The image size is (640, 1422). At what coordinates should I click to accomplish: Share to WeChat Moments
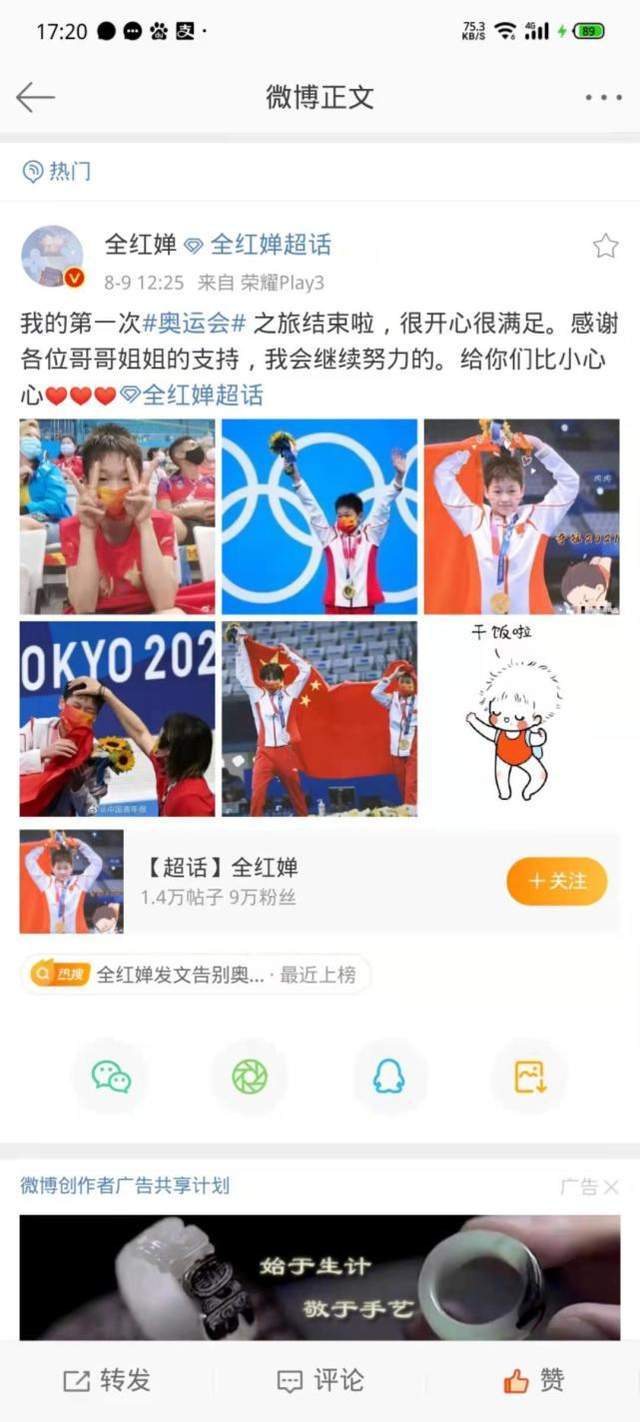[x=249, y=1076]
